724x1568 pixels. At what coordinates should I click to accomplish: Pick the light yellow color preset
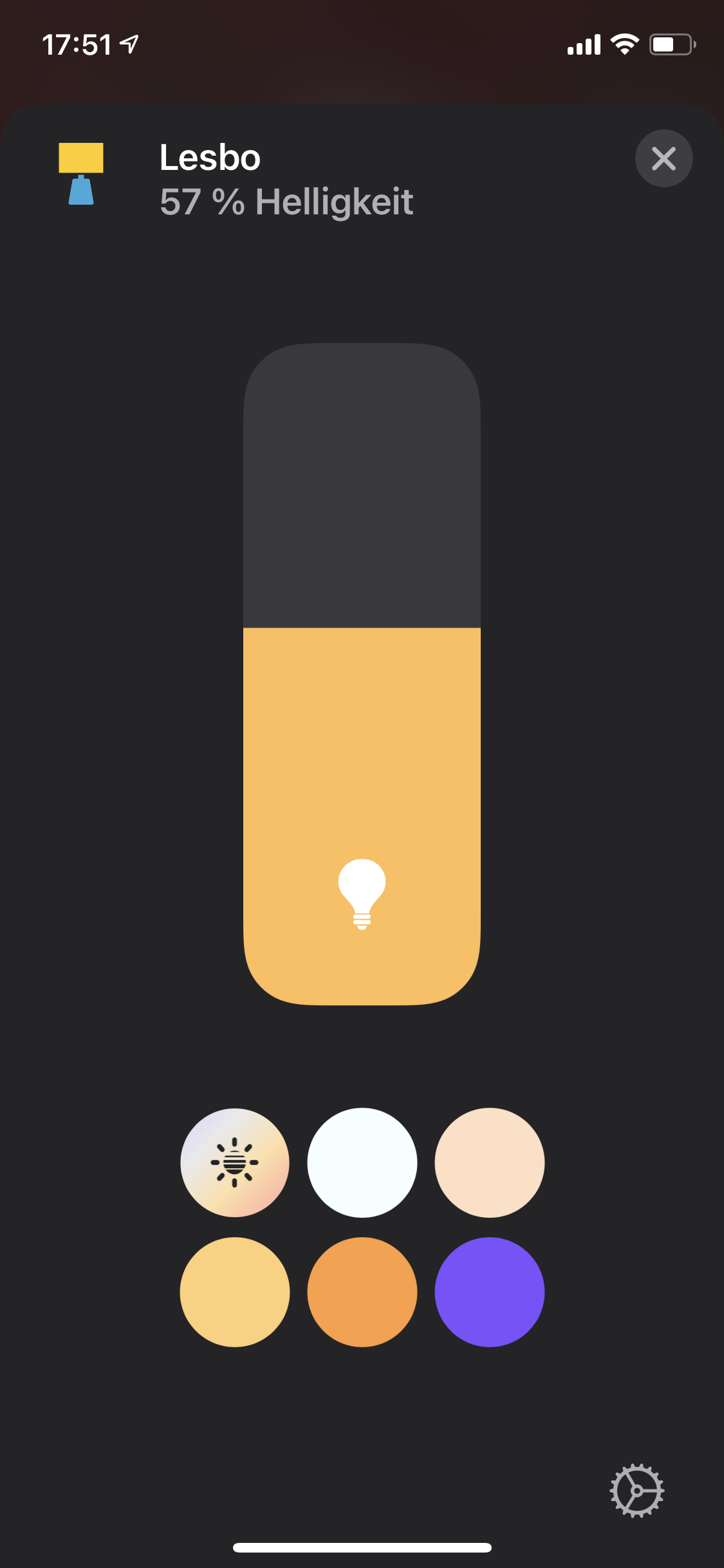(x=235, y=1291)
